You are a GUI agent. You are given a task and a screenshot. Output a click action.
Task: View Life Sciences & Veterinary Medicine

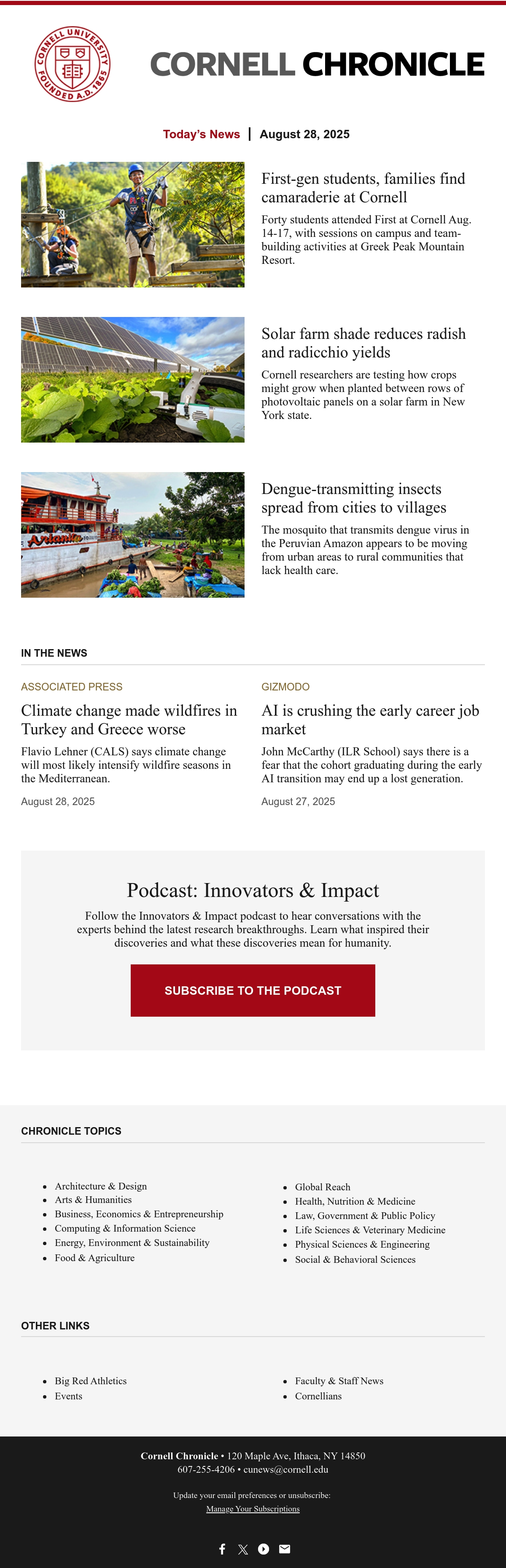click(370, 1230)
